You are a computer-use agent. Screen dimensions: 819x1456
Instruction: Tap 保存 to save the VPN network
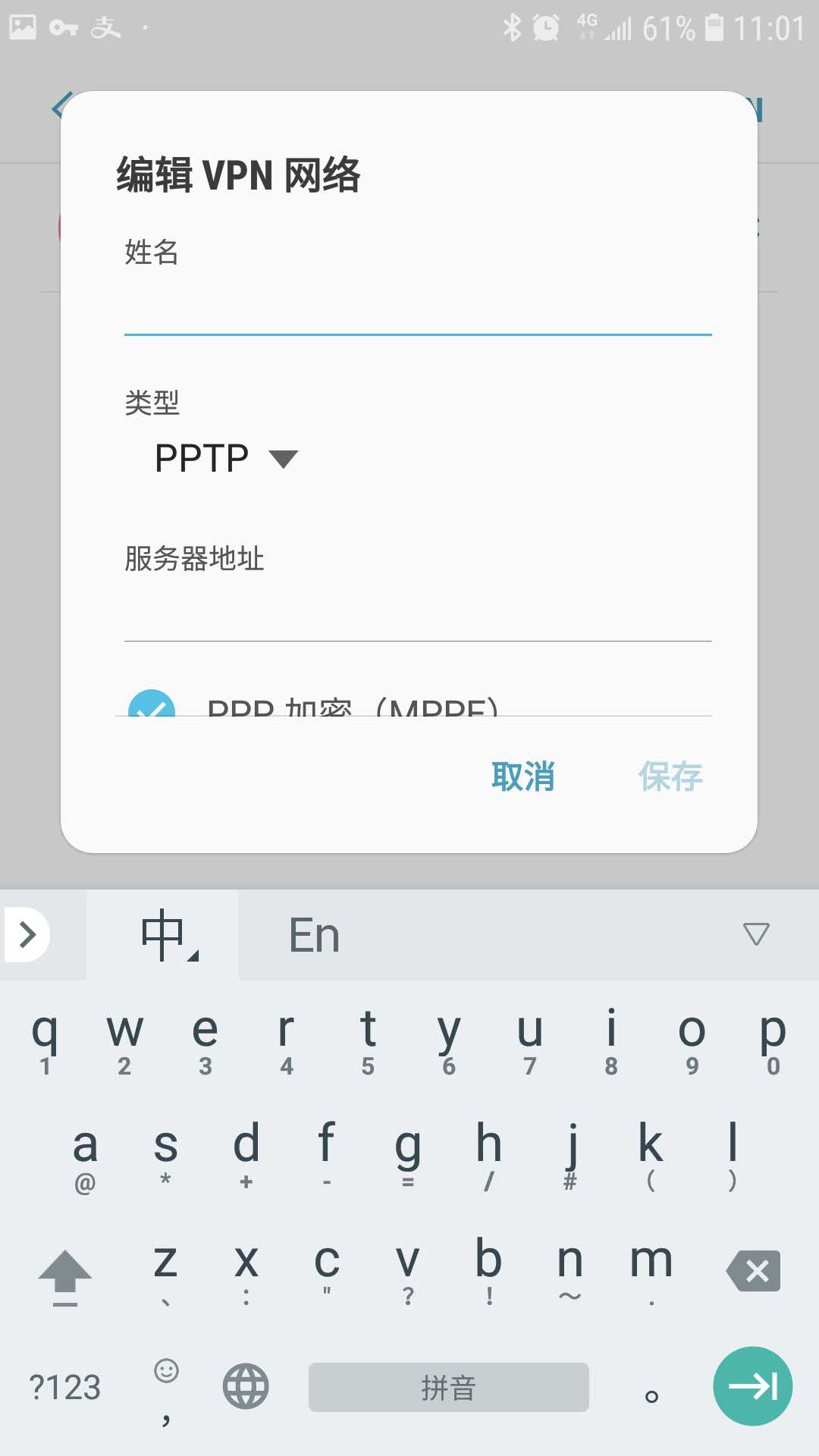pos(670,776)
